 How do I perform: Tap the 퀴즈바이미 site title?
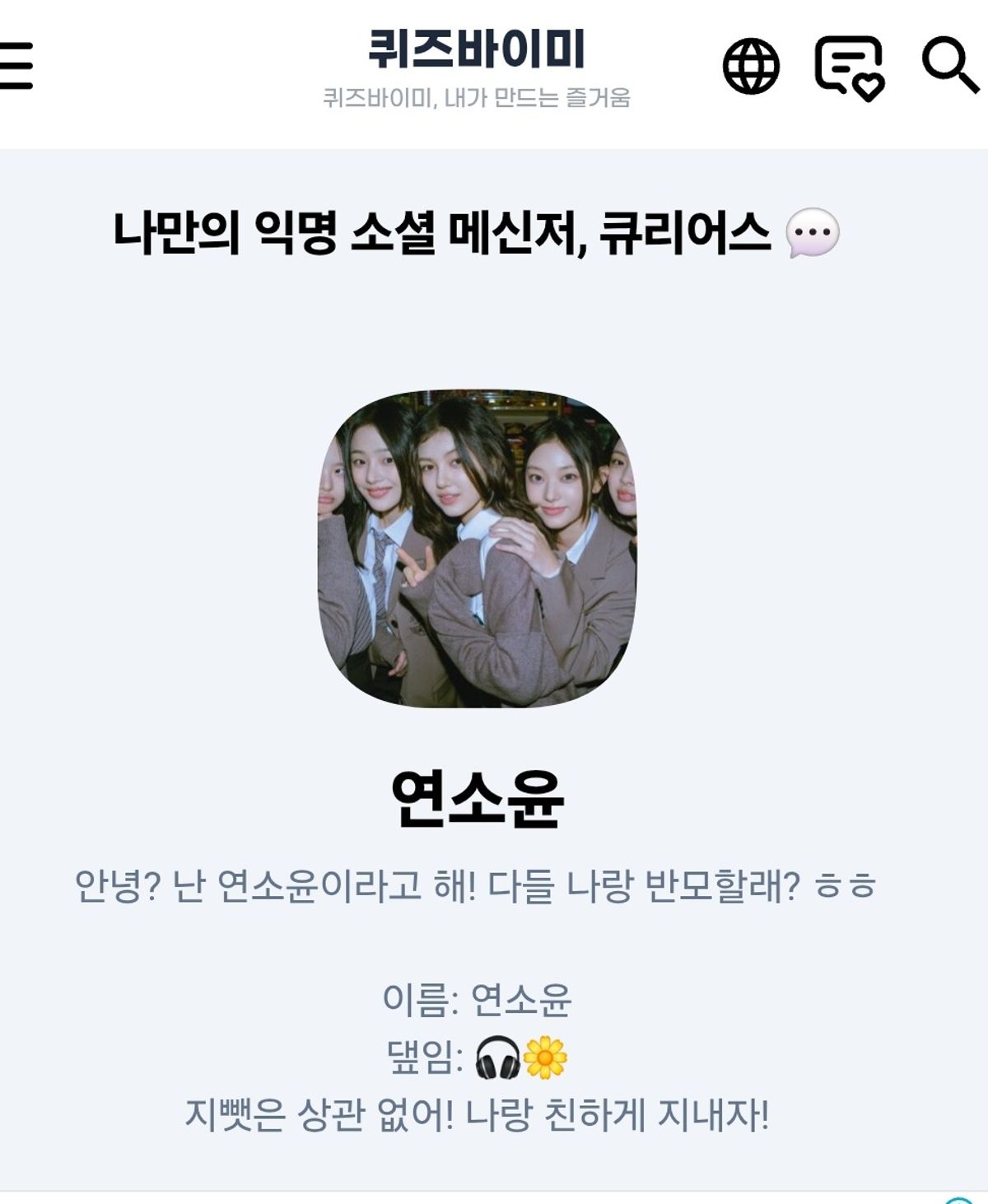(x=476, y=49)
